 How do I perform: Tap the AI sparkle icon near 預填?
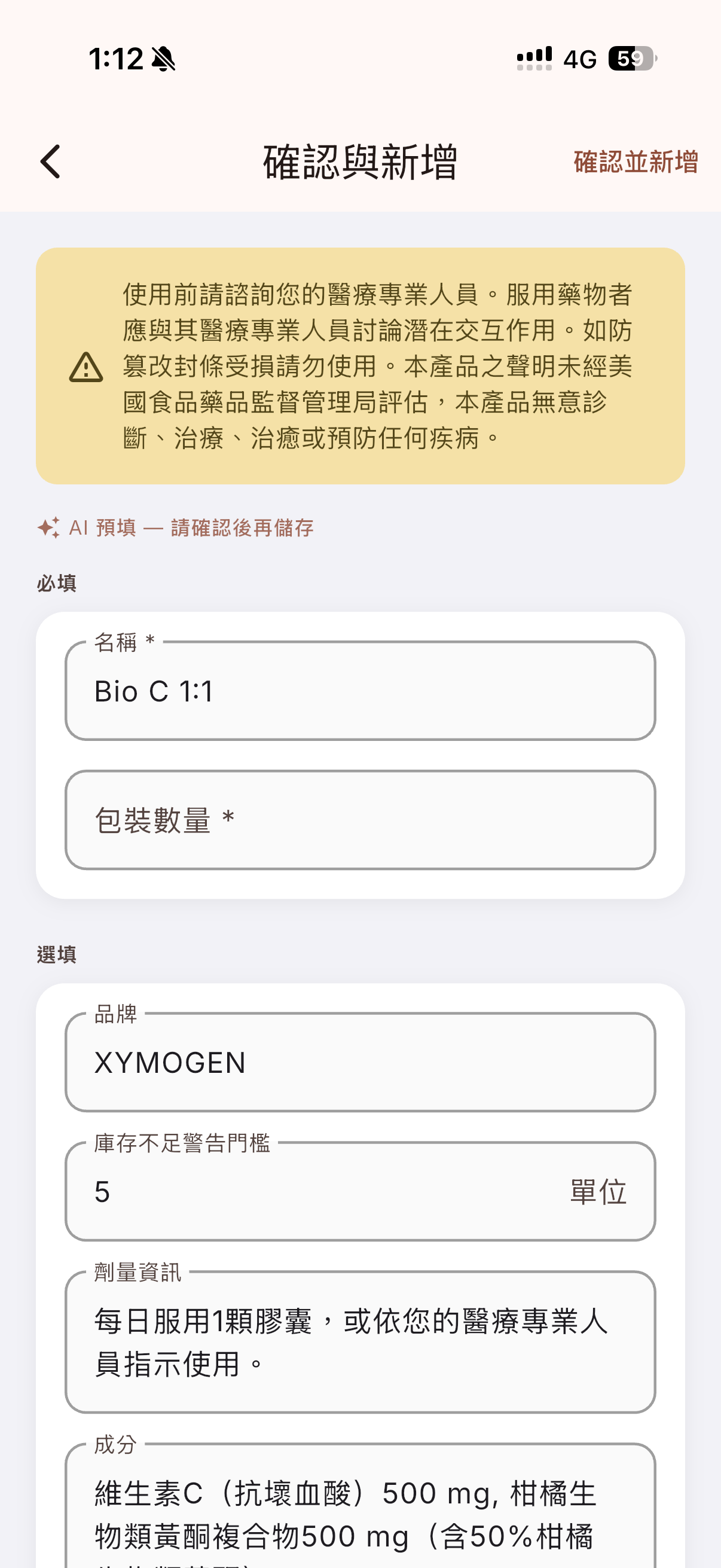click(x=48, y=527)
